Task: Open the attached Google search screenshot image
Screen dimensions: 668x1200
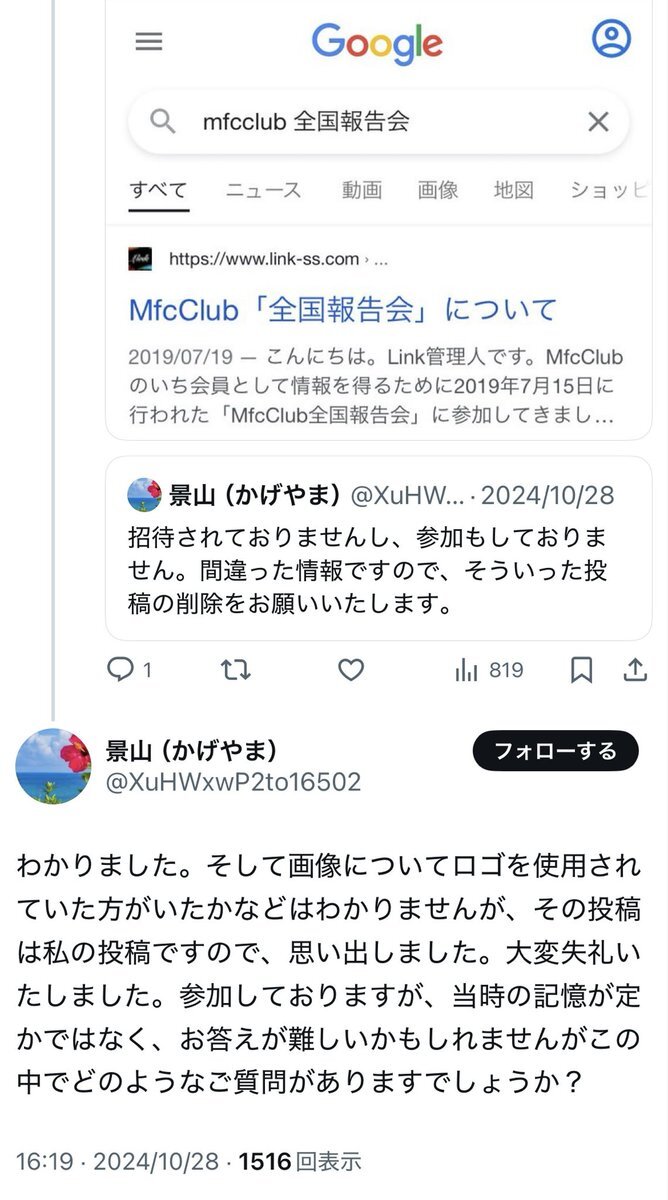Action: tap(378, 220)
